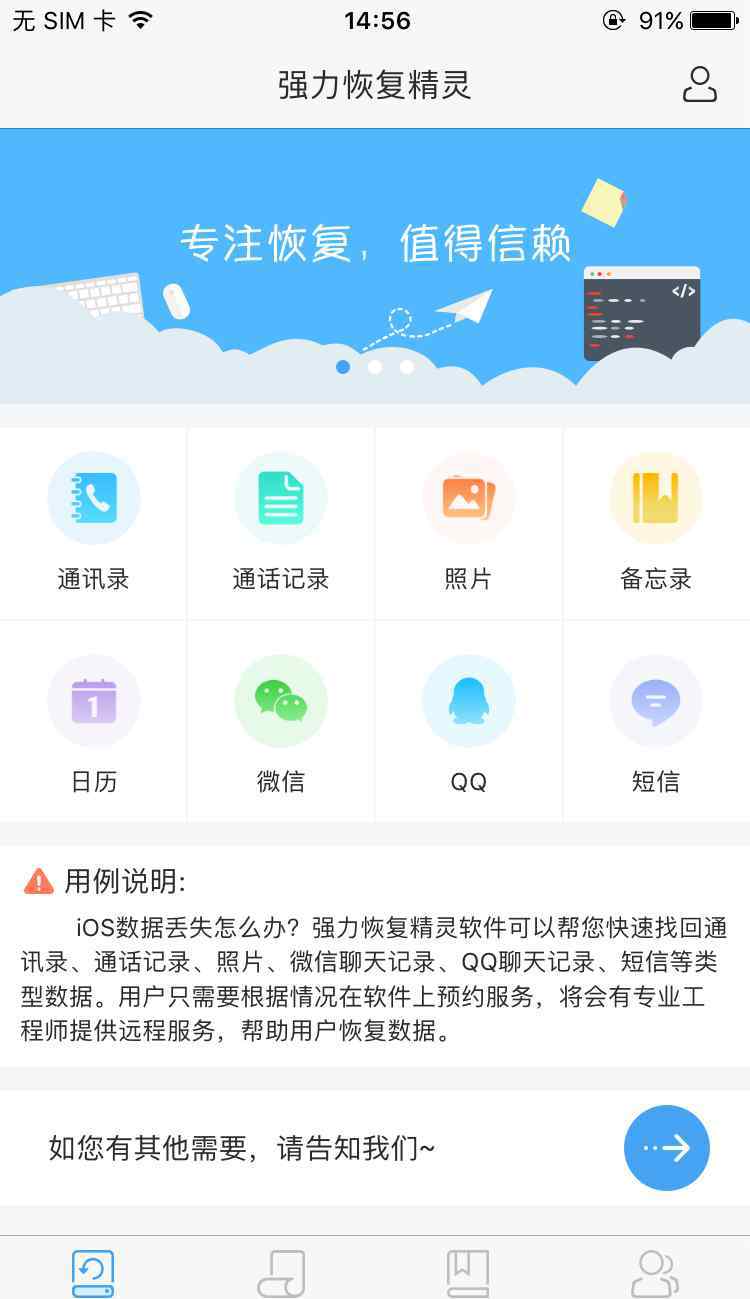Tap the blue arrow button for other requests
750x1299 pixels.
666,1148
